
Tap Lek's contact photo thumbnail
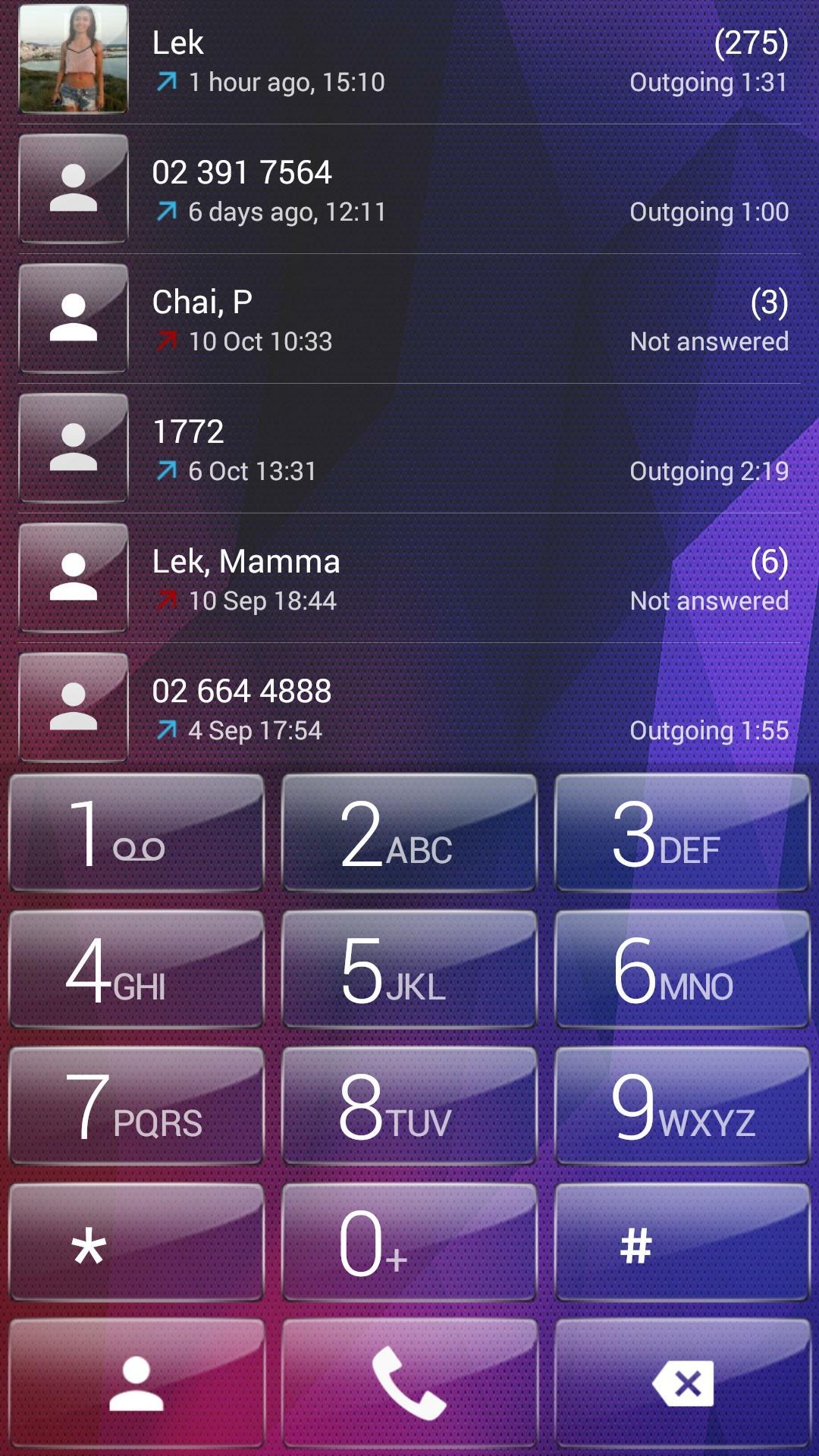(73, 61)
